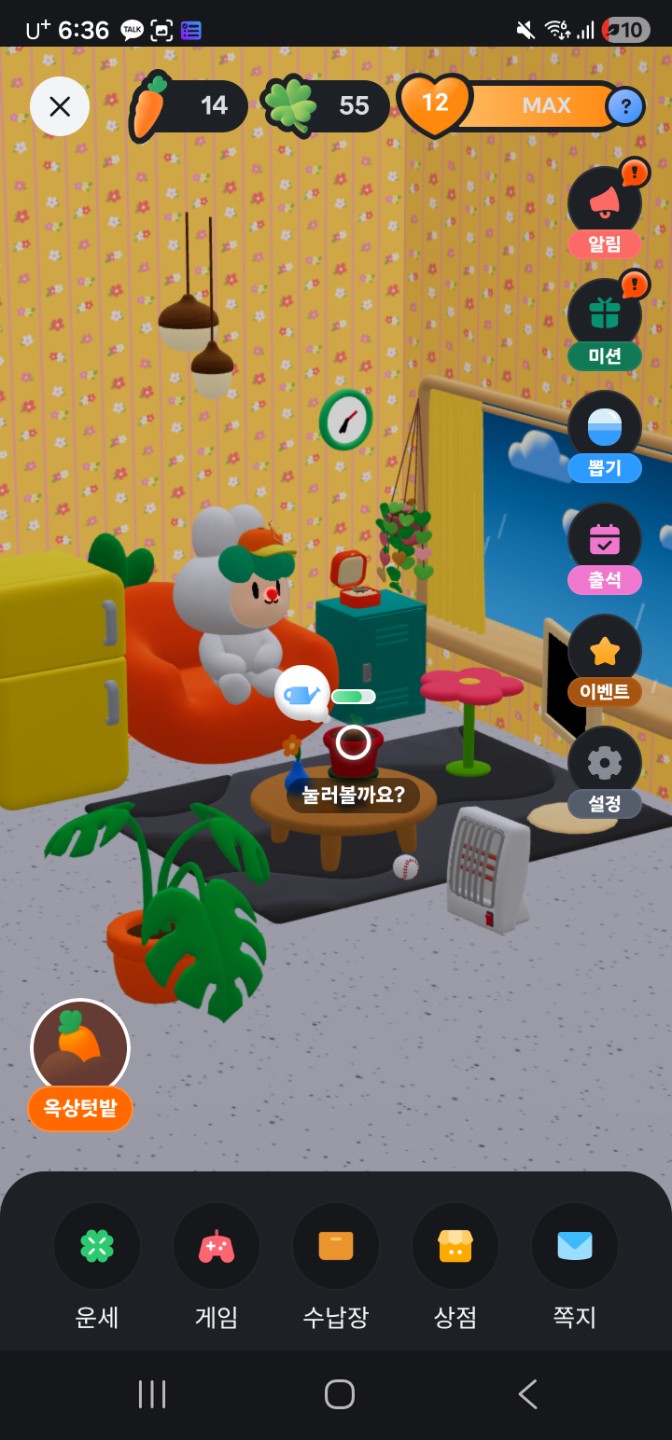Open 설정 gear settings

point(604,764)
